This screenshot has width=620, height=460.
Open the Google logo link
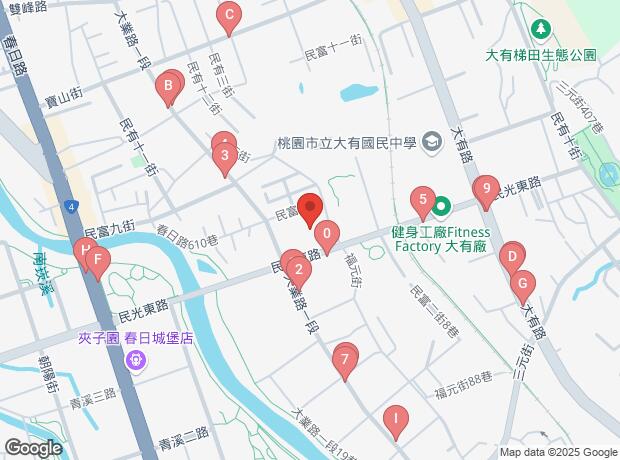[33, 447]
